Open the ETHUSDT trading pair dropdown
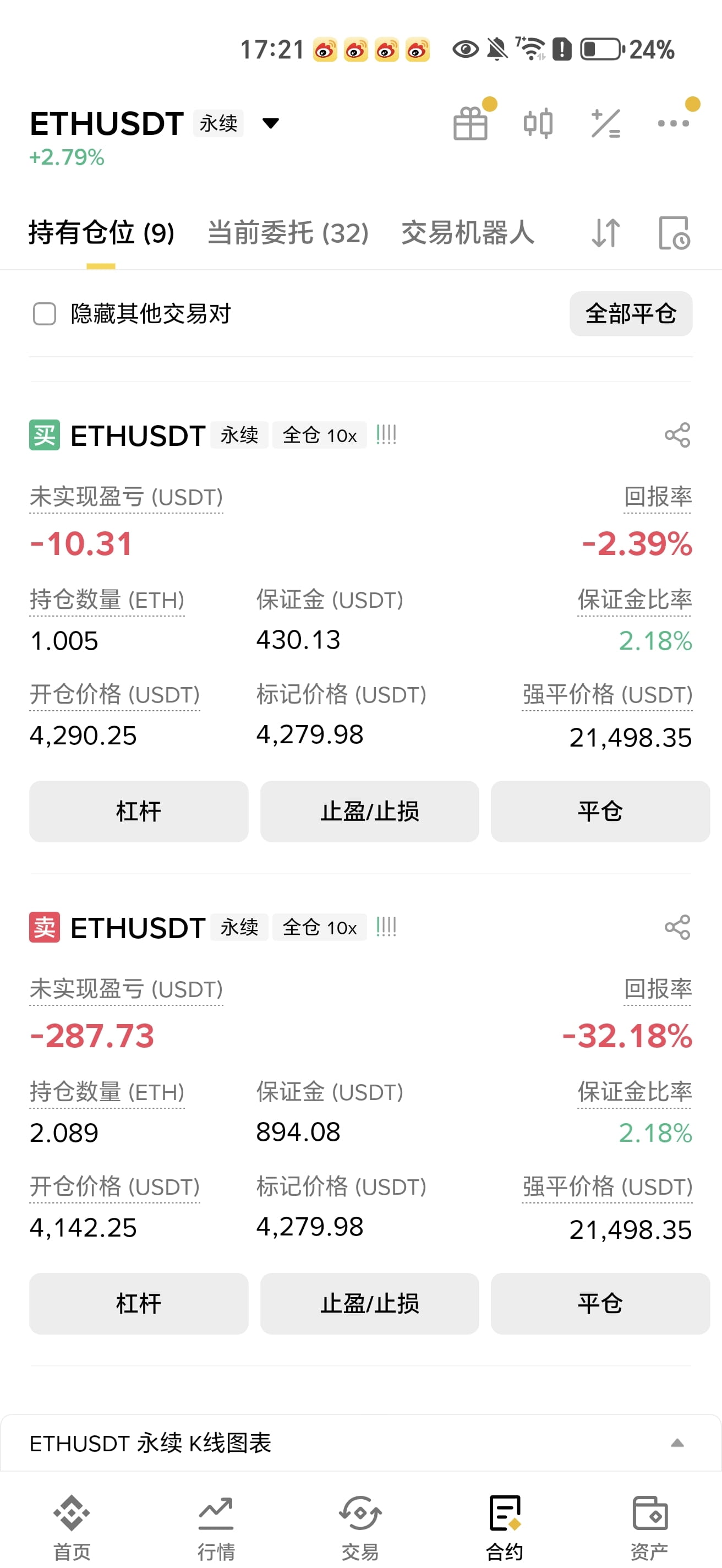Screen dimensions: 722x1568 pos(270,123)
